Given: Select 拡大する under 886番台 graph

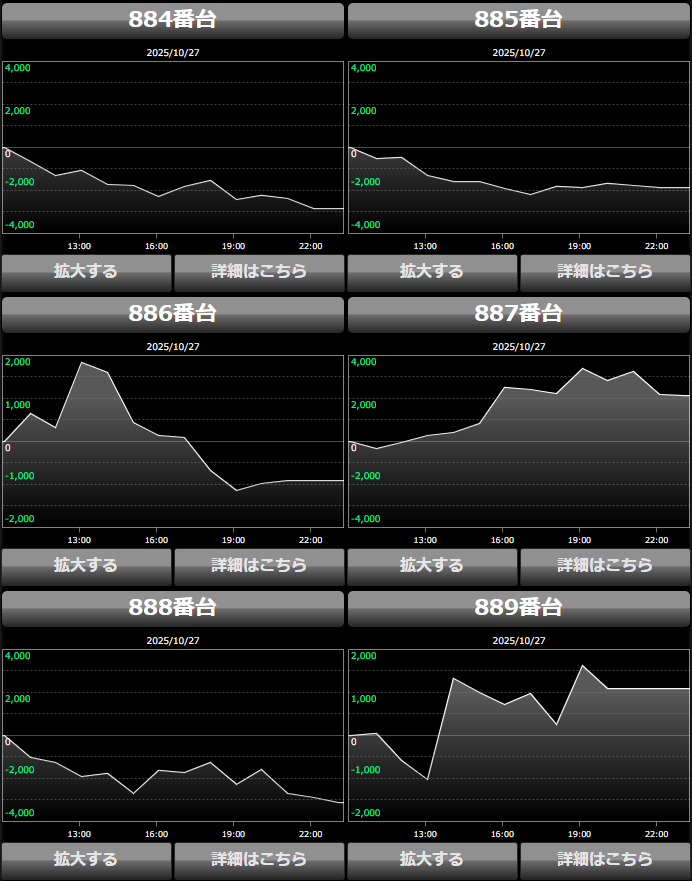Looking at the screenshot, I should (86, 566).
